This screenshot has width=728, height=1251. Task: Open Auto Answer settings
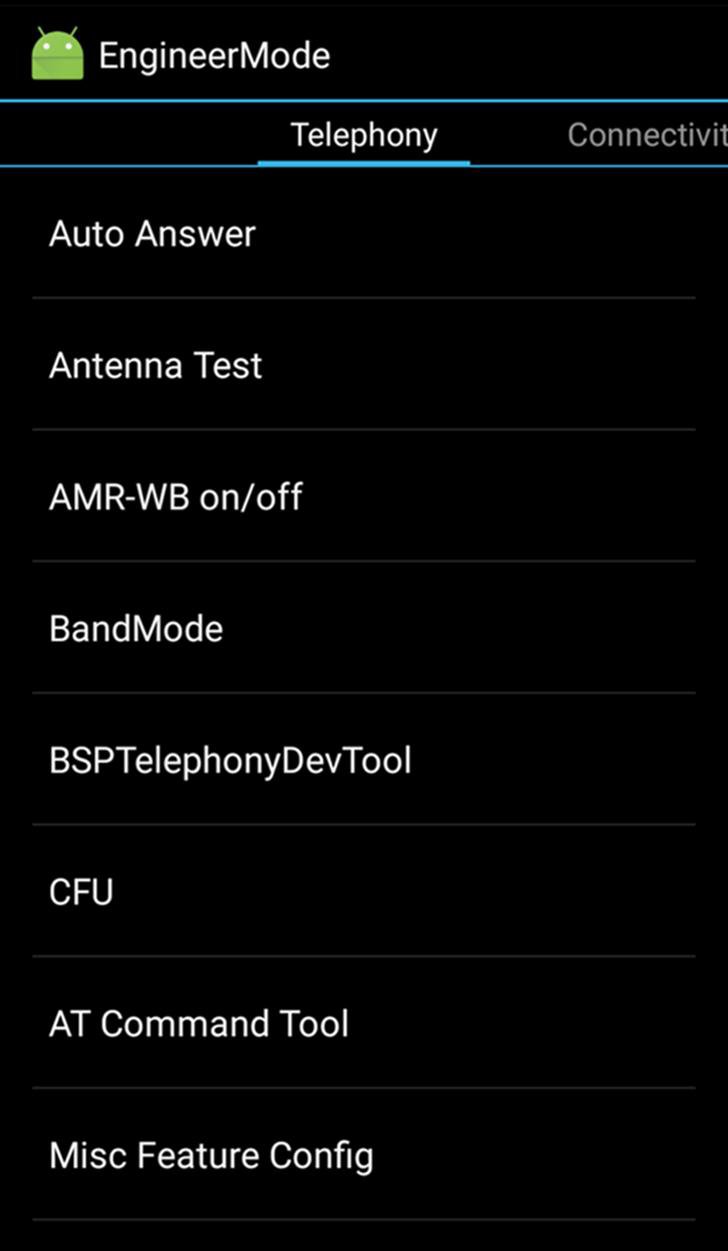pos(153,233)
